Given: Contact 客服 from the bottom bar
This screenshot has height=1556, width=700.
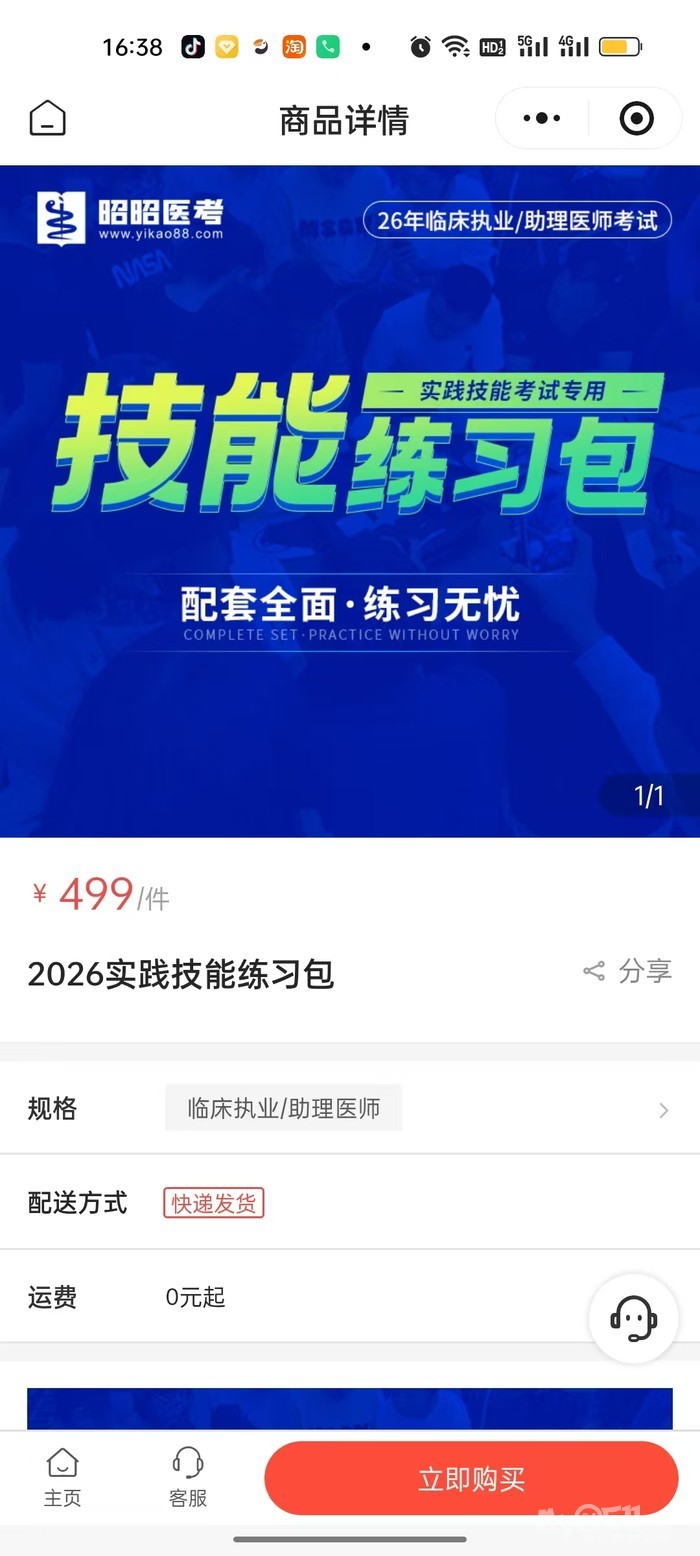Looking at the screenshot, I should [x=188, y=1478].
